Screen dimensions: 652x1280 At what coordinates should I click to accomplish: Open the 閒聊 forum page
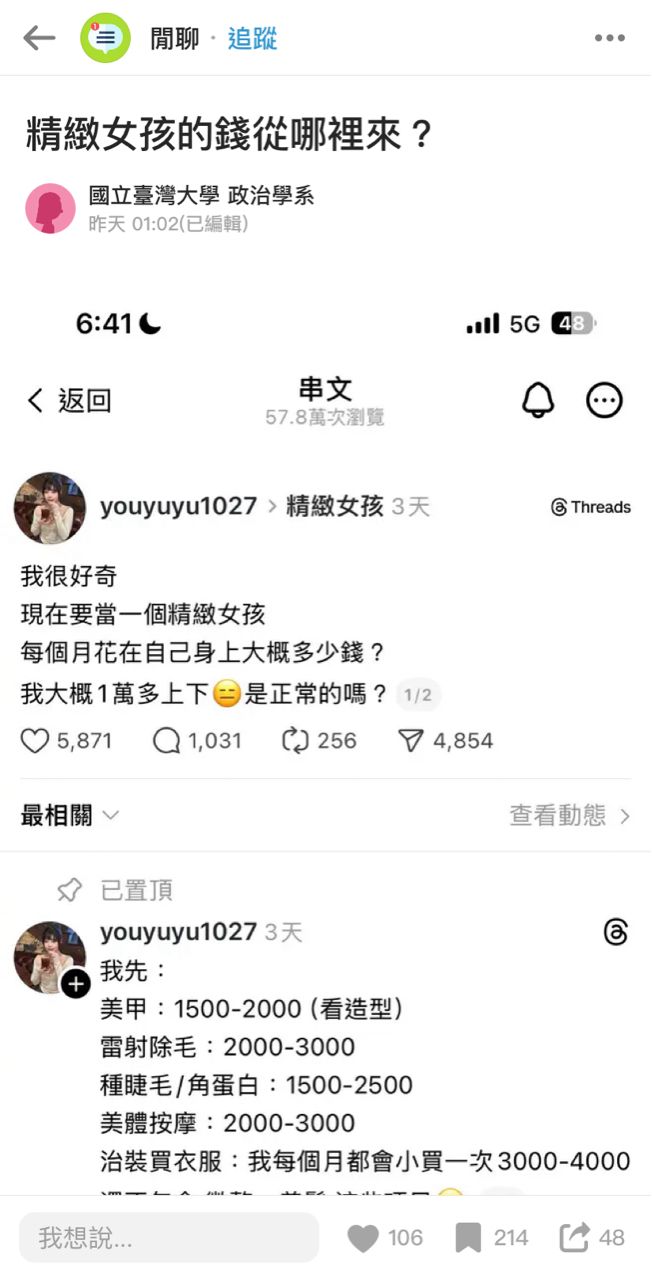[174, 39]
